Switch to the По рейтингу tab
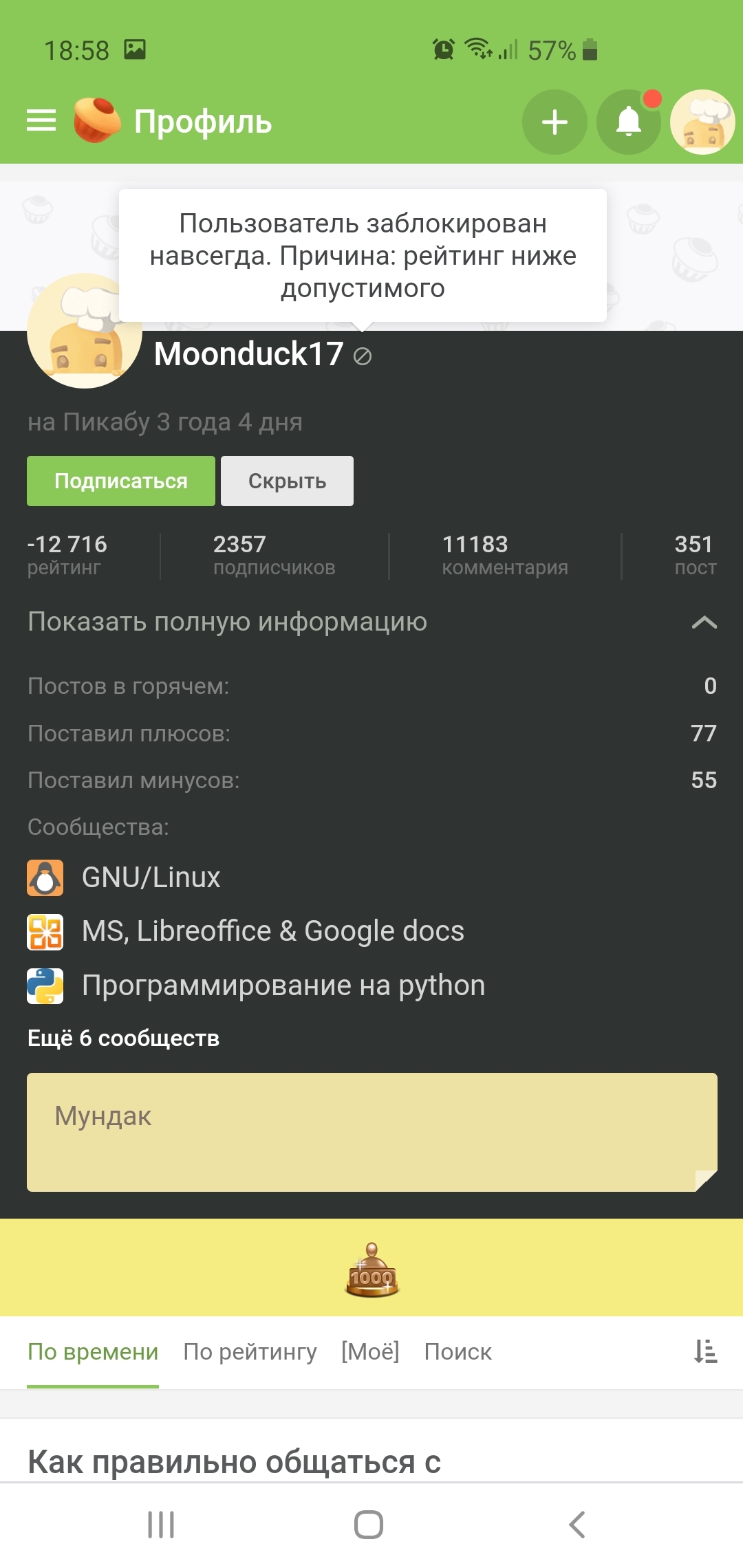This screenshot has height=1568, width=743. click(x=250, y=1352)
